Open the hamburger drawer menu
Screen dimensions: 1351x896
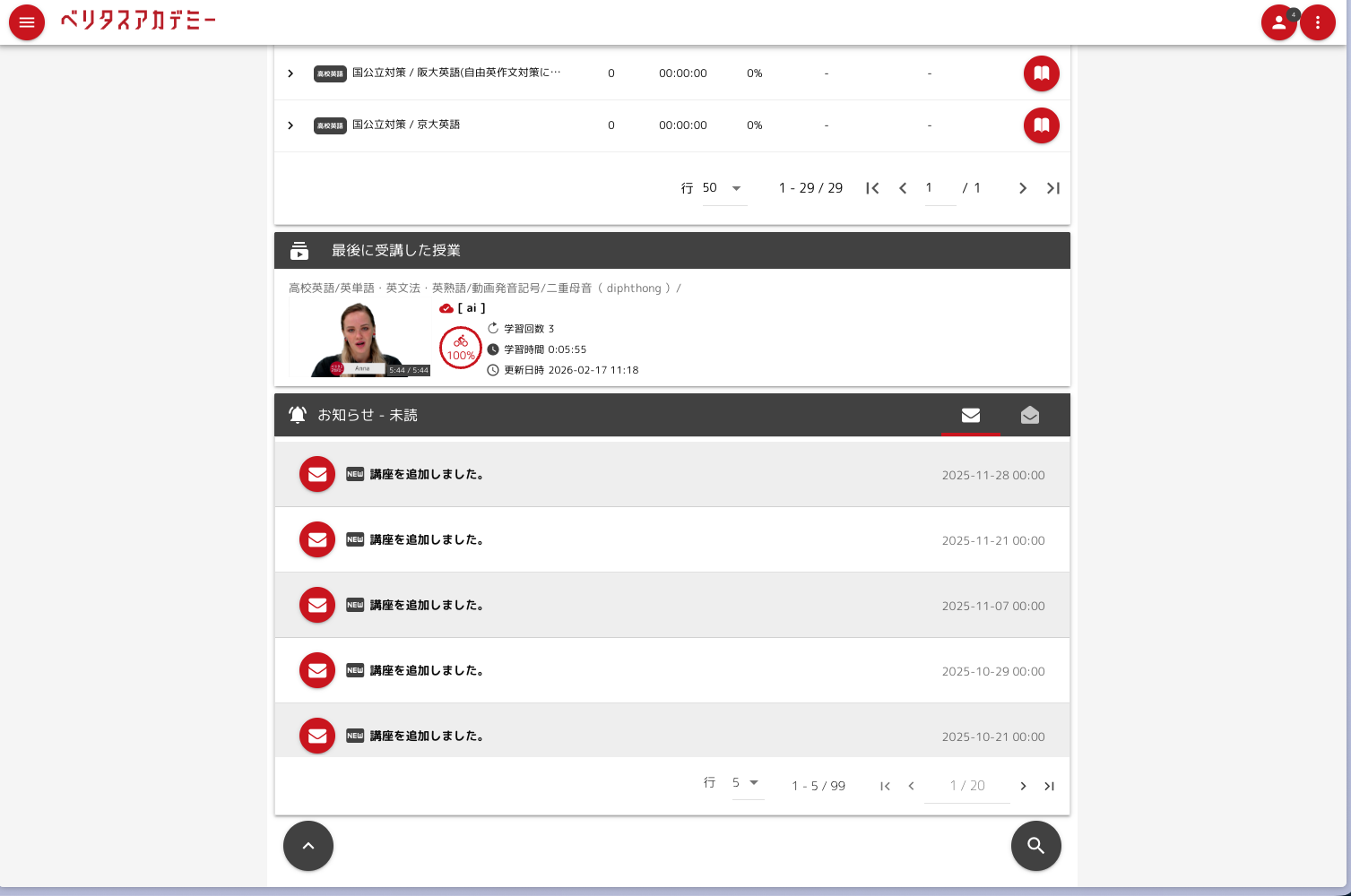[x=27, y=22]
